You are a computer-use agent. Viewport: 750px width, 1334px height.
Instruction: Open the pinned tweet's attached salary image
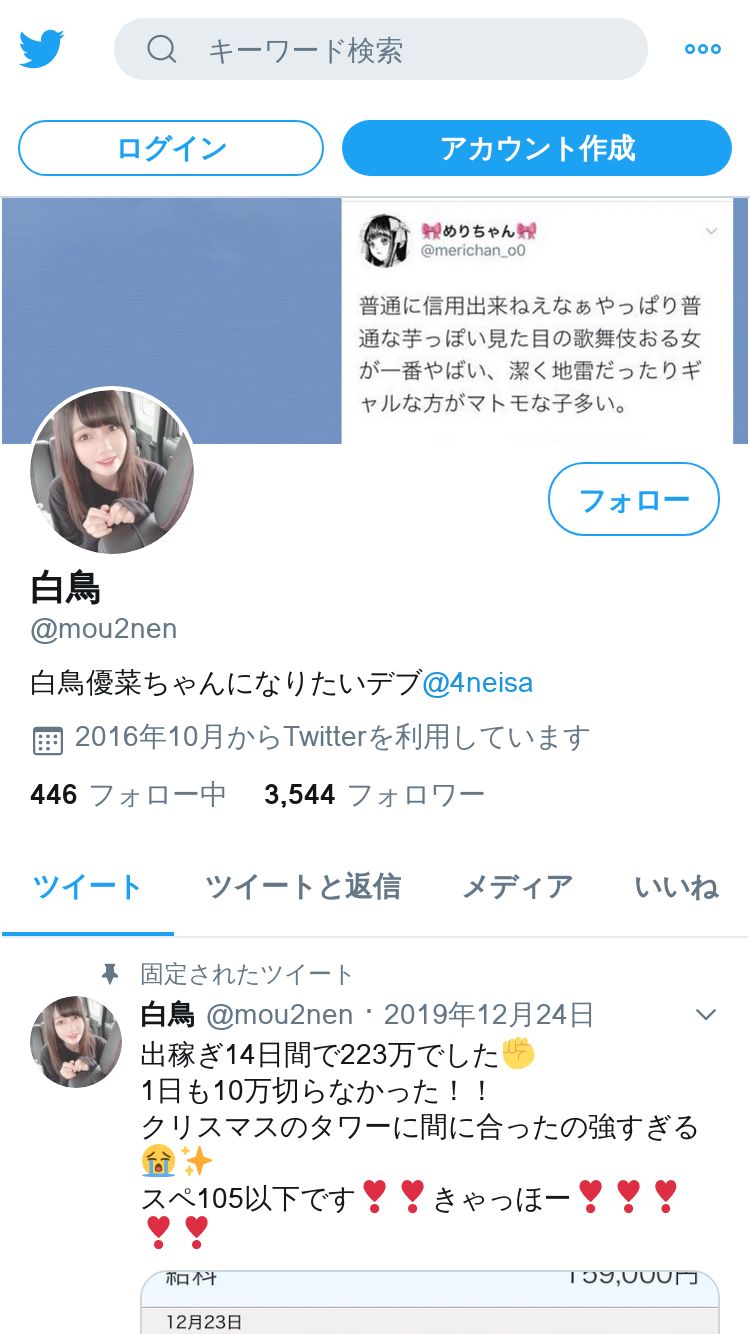tap(430, 1302)
